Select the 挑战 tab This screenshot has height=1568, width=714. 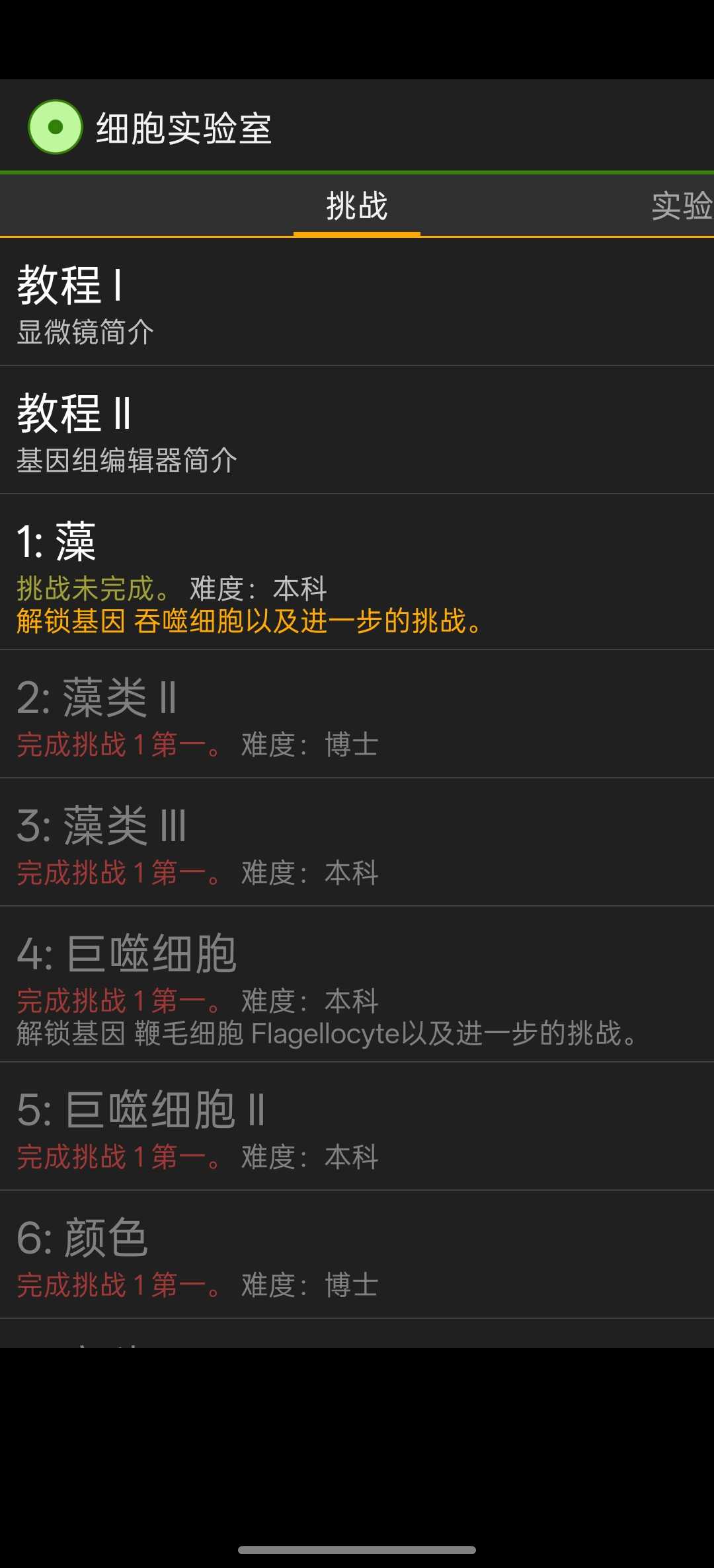(x=357, y=205)
